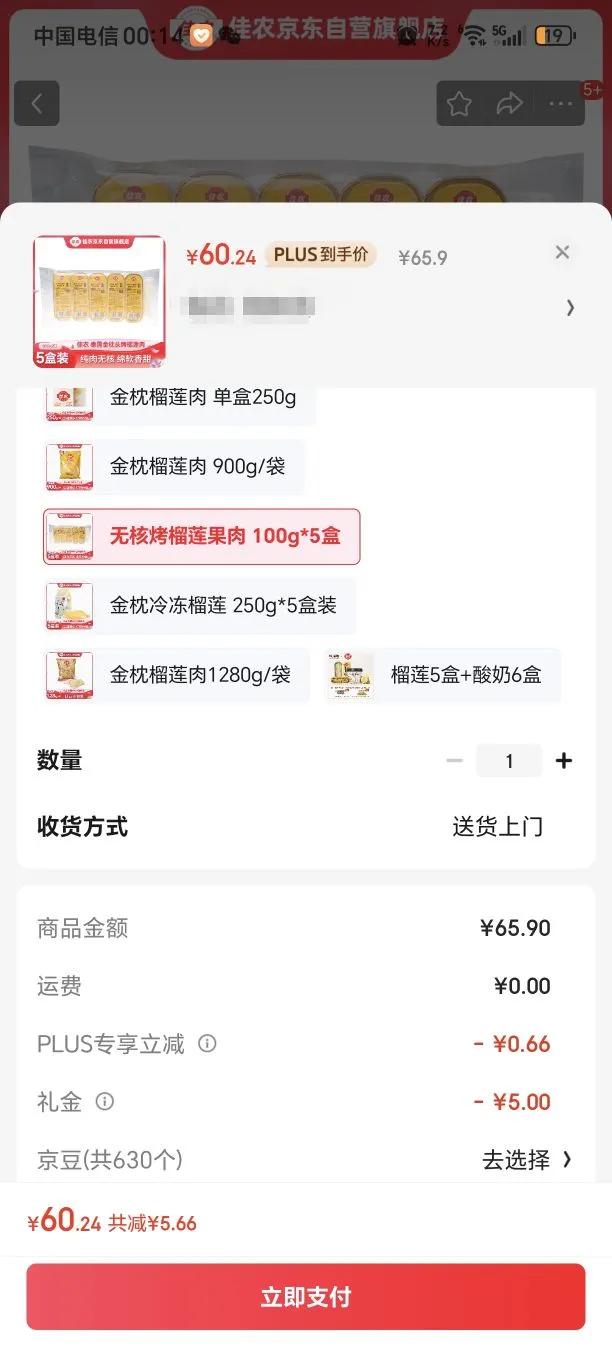This screenshot has height=1350, width=612.
Task: Choose 金枕榴莲肉1280g/袋 option
Action: (177, 675)
